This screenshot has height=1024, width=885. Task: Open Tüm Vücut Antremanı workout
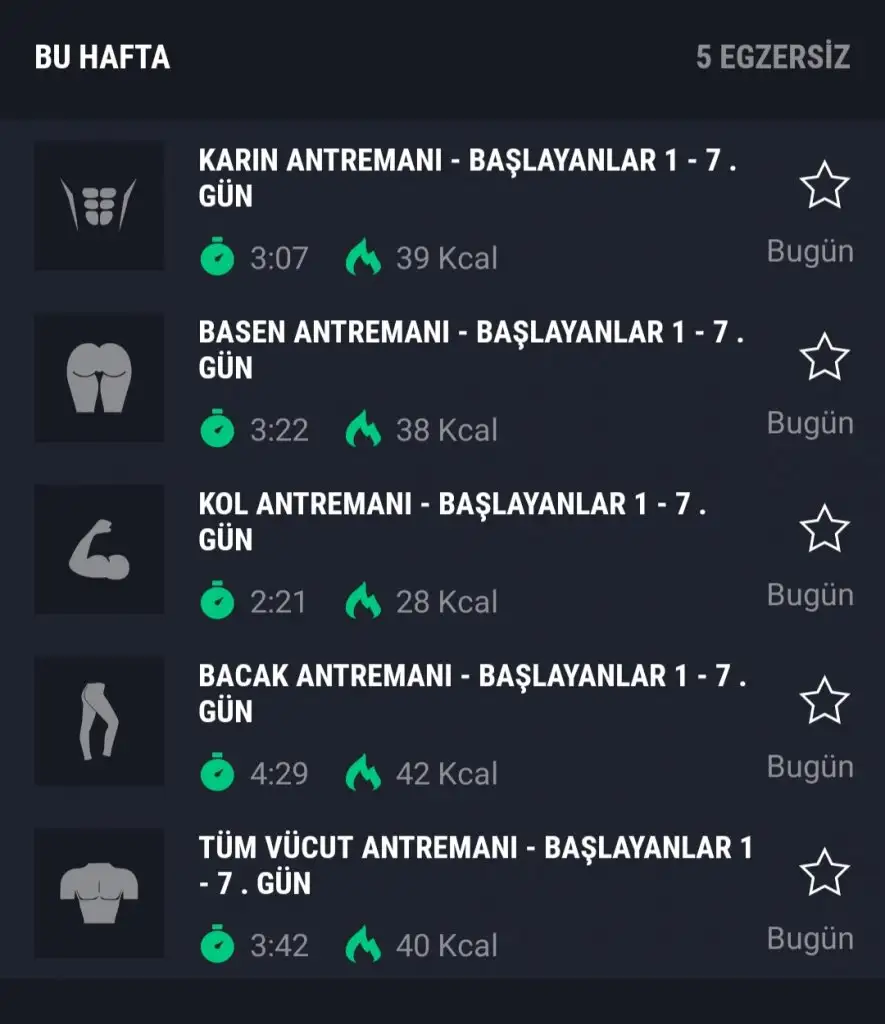[475, 866]
